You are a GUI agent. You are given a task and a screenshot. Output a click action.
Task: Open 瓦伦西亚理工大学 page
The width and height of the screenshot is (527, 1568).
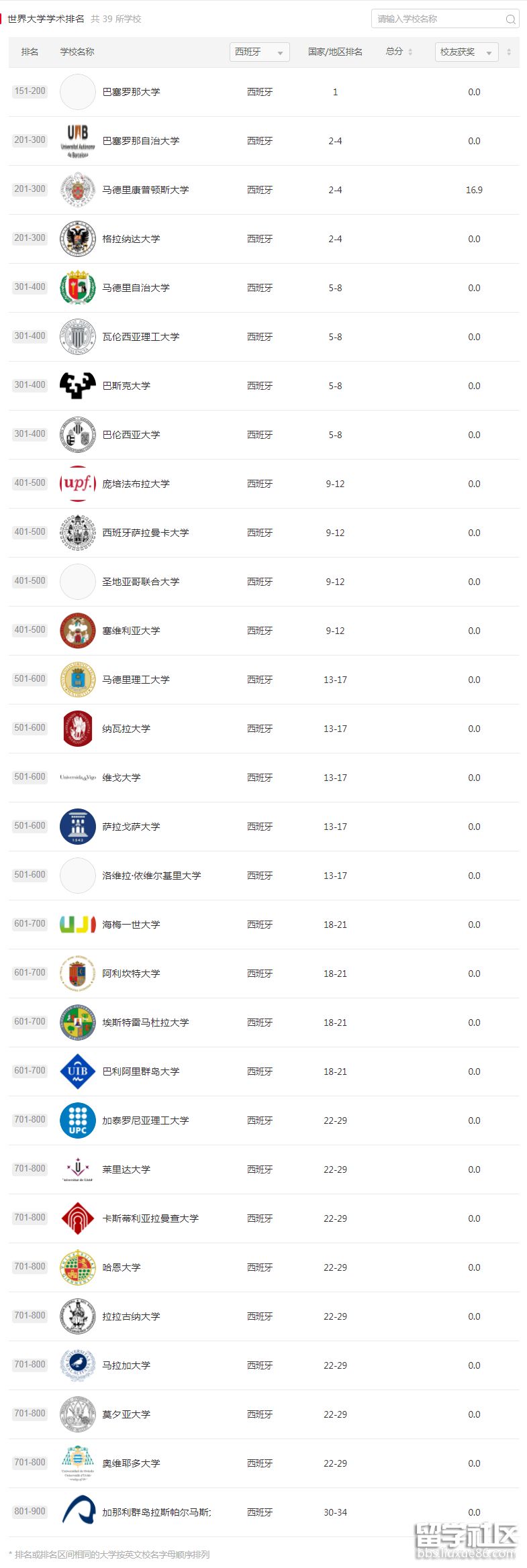coord(140,337)
